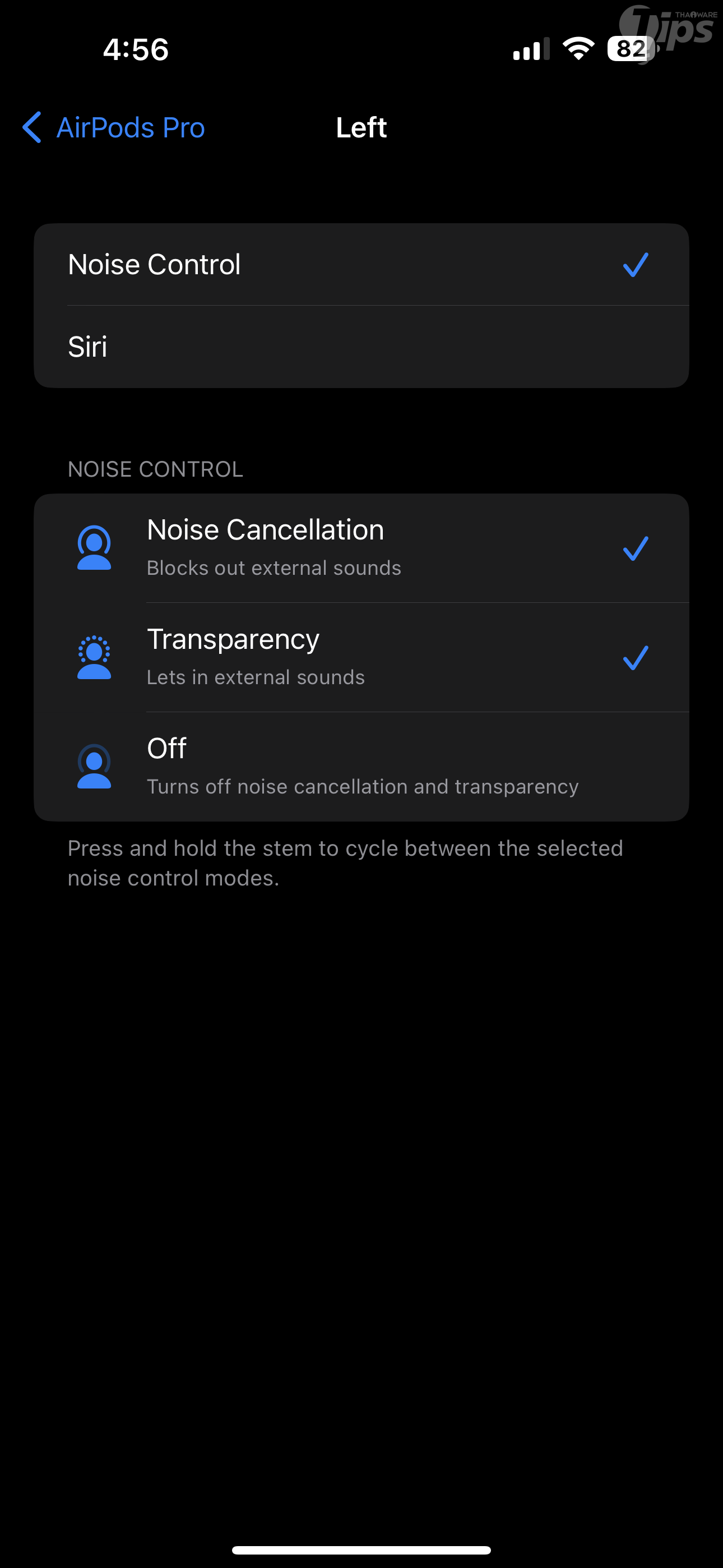Select Noise Control as the press-and-hold action

pyautogui.click(x=360, y=265)
